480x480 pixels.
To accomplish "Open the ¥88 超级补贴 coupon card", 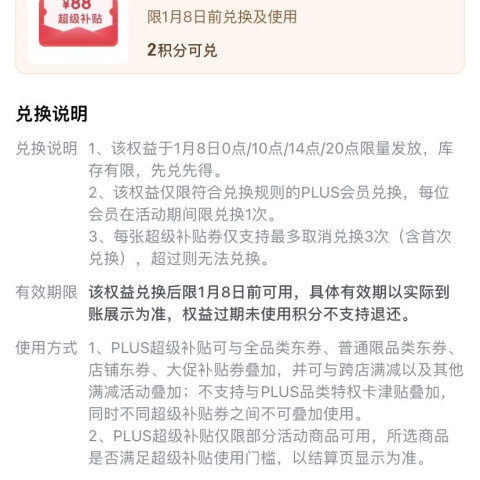I will 240,35.
